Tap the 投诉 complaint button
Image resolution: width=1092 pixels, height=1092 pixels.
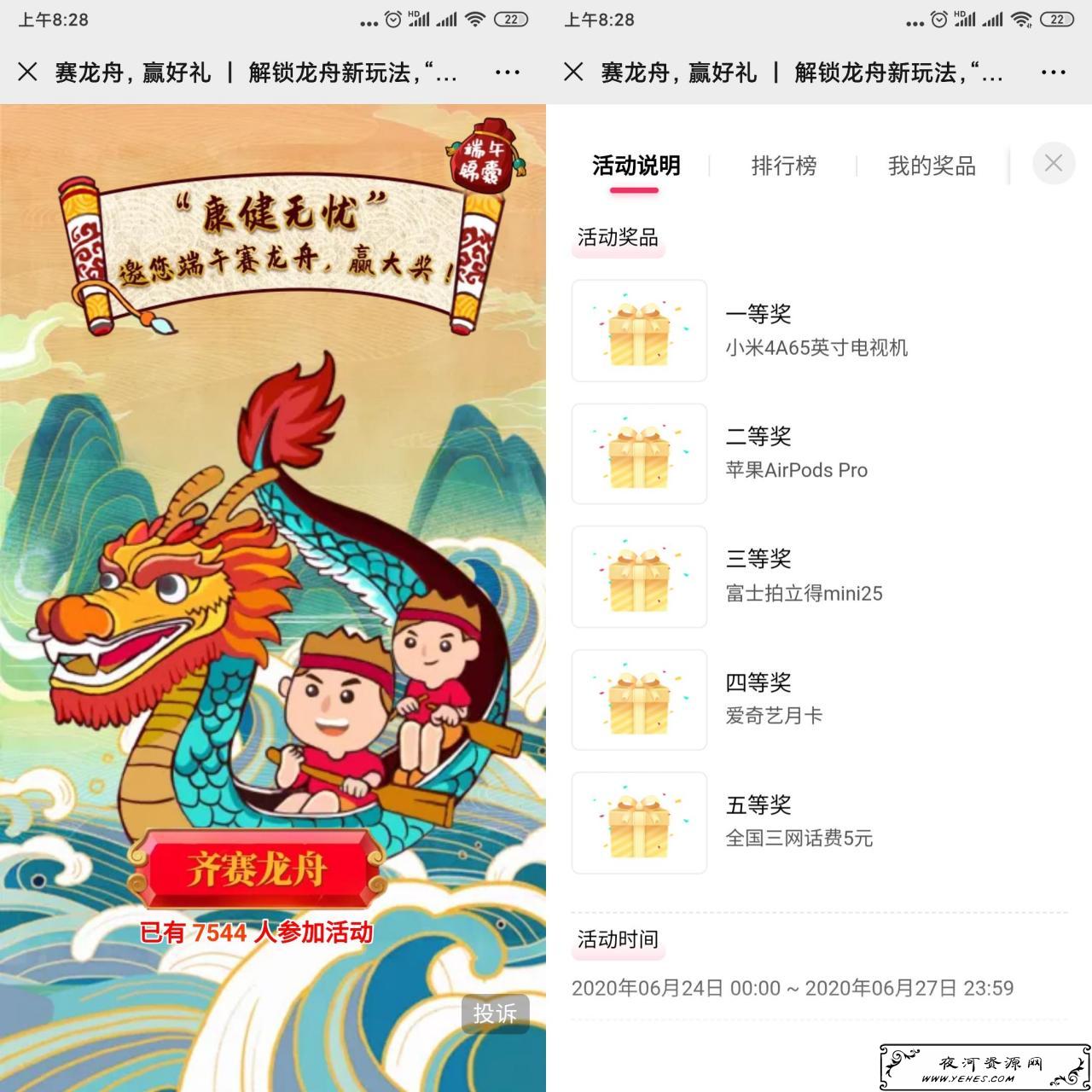coord(495,1014)
